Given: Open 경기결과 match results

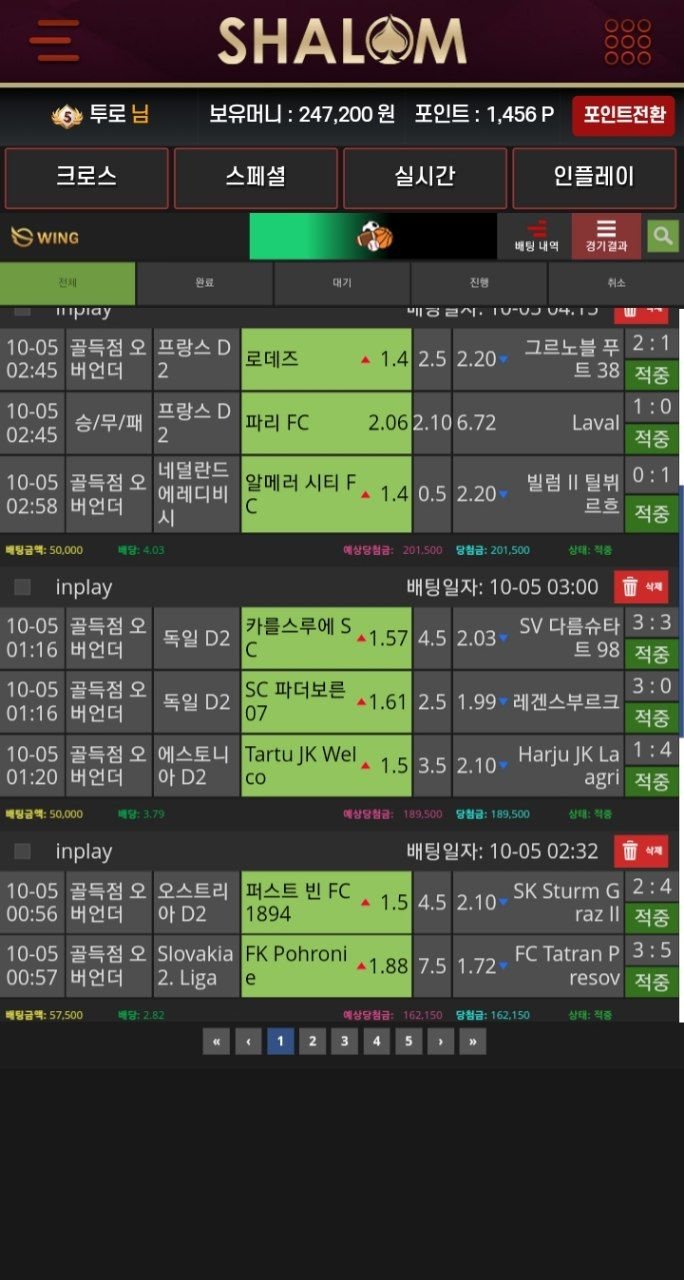Looking at the screenshot, I should tap(605, 236).
